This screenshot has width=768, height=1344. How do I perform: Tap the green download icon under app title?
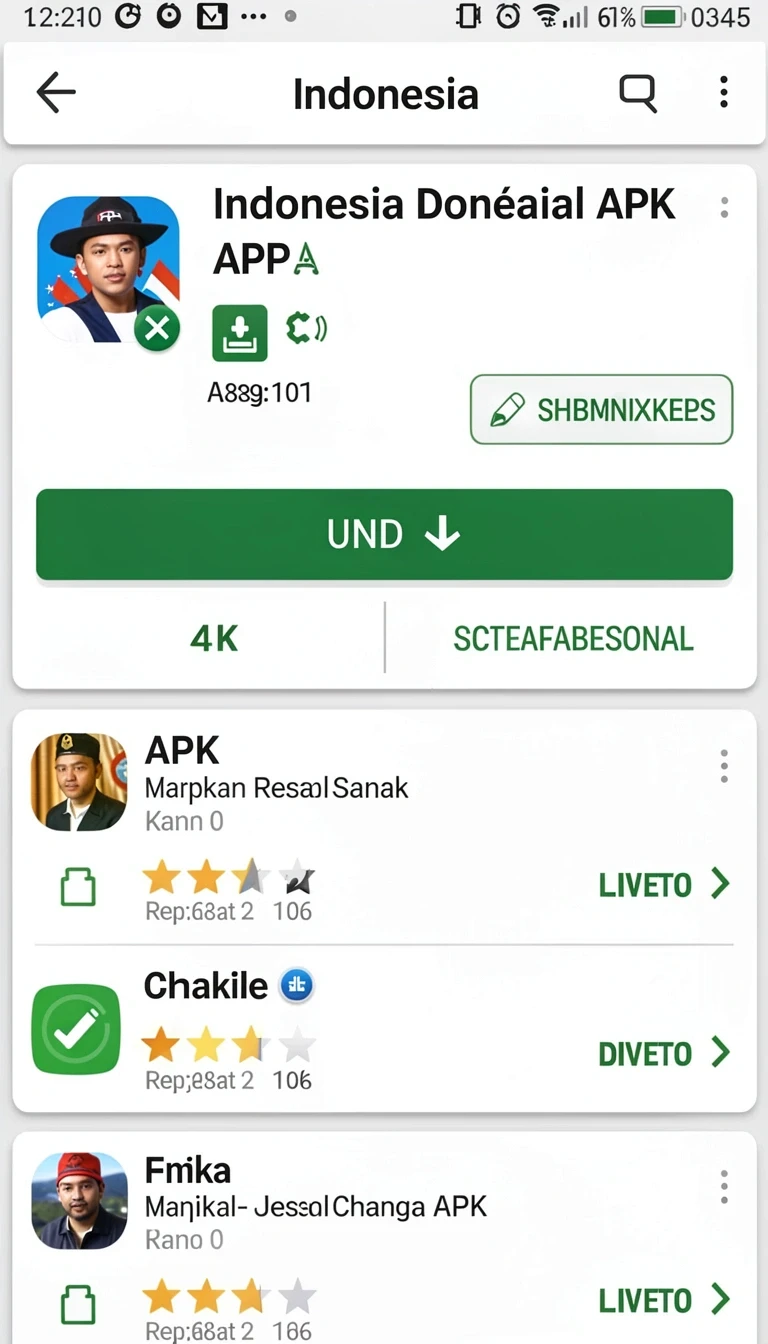point(240,333)
